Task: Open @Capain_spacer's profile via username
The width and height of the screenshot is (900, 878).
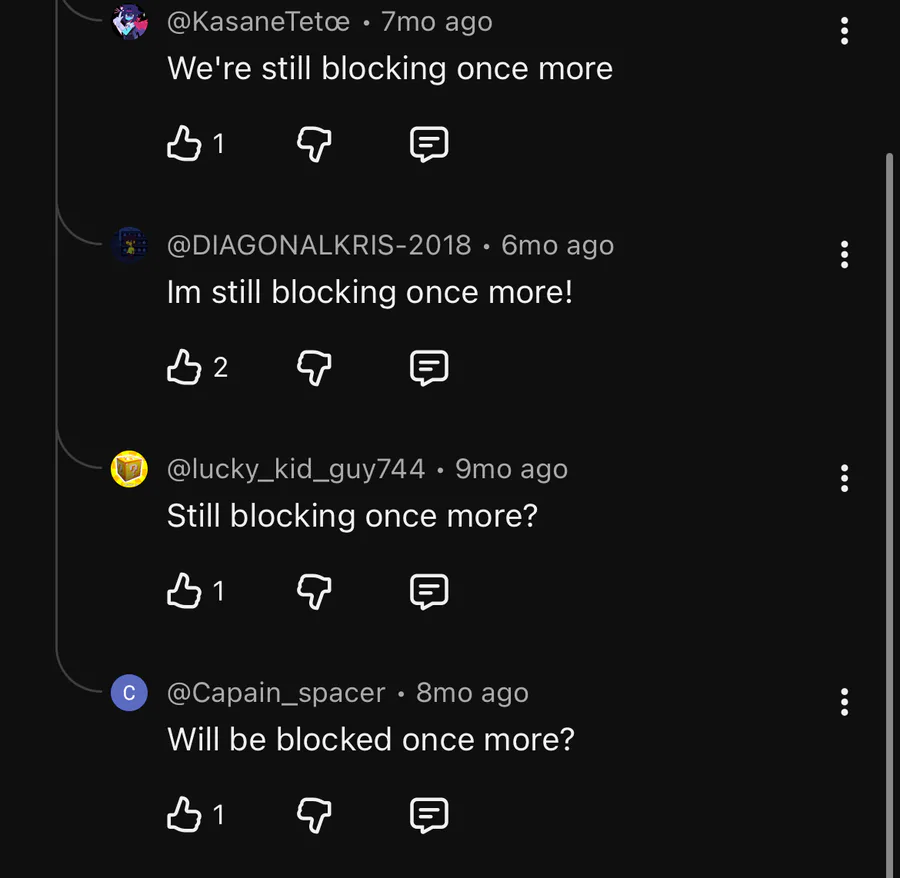Action: [x=276, y=693]
